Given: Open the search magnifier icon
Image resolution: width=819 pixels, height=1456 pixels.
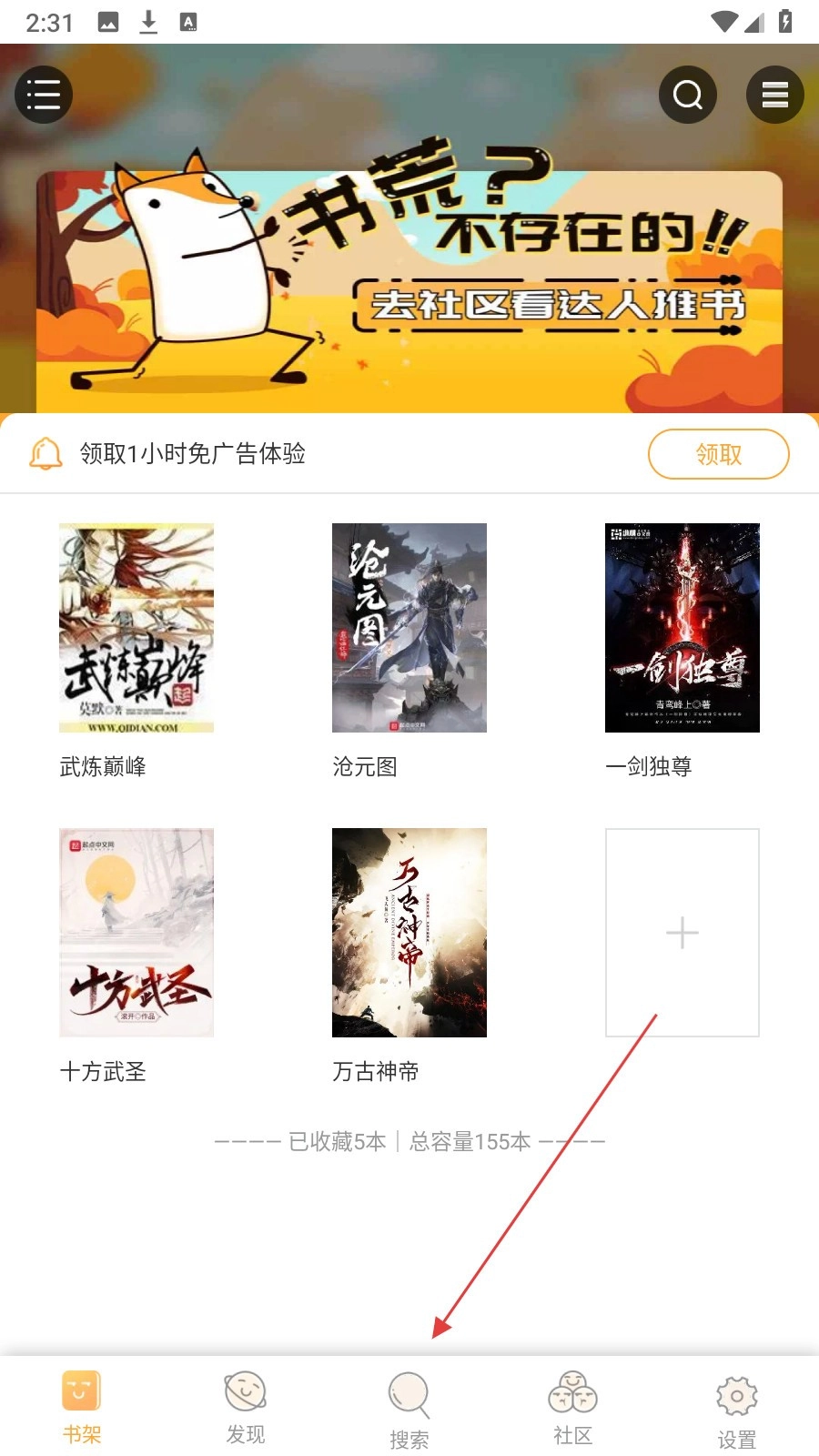Looking at the screenshot, I should [687, 95].
